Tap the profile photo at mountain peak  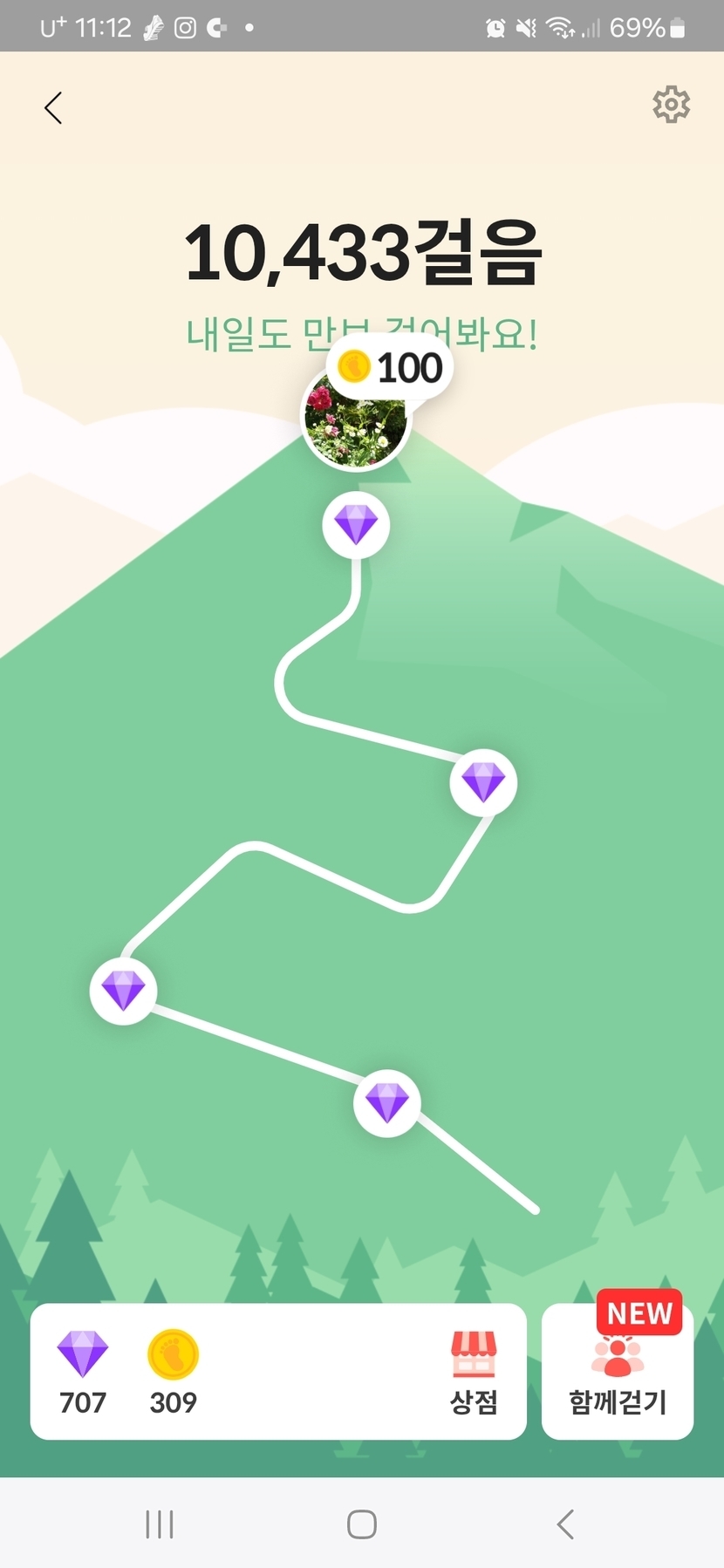coord(355,419)
